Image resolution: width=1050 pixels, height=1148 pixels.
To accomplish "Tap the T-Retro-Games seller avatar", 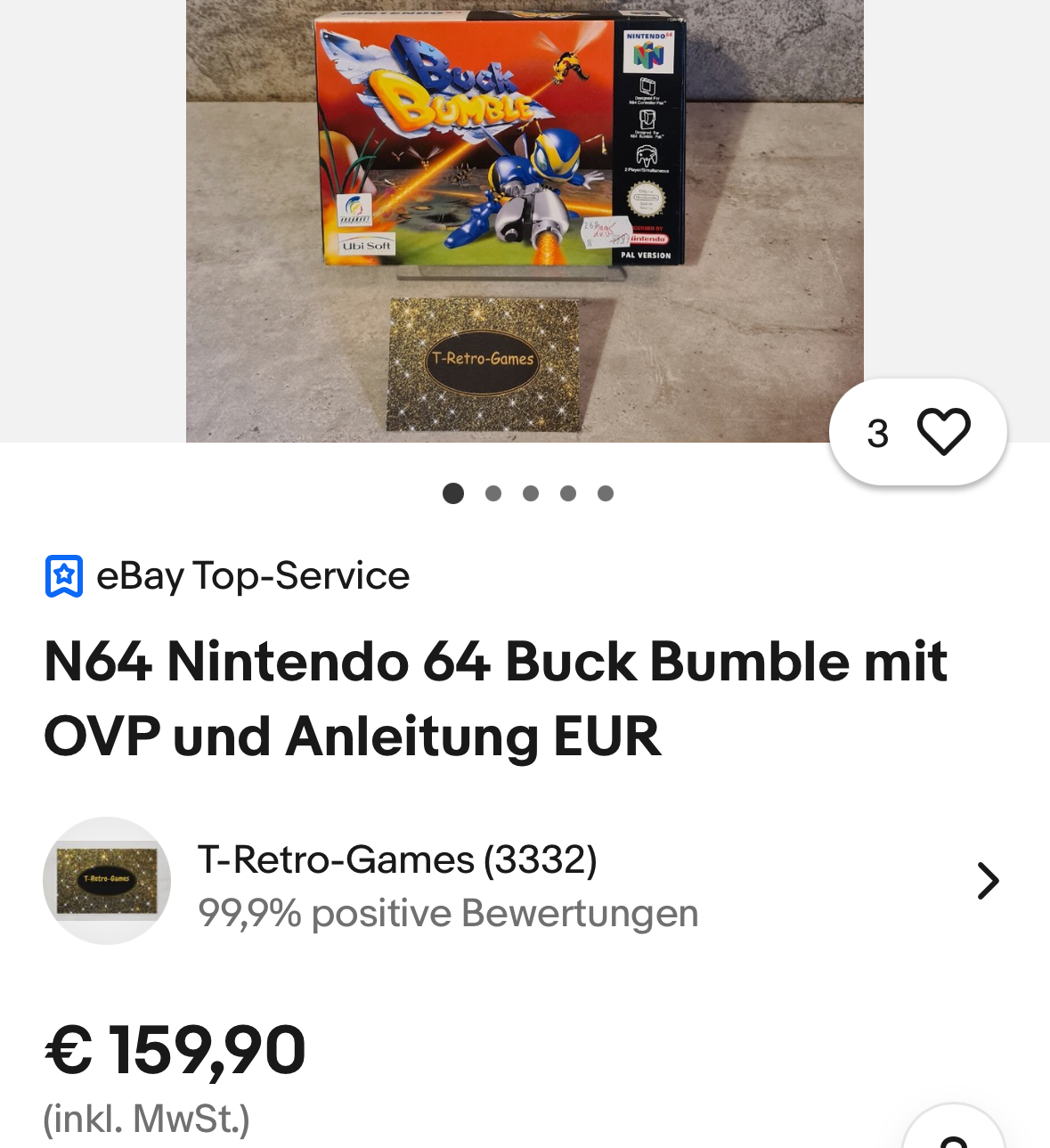I will click(107, 880).
